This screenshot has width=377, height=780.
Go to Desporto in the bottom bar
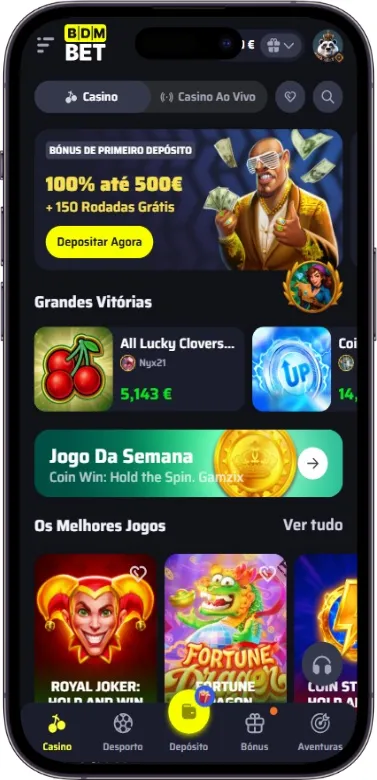[x=123, y=732]
